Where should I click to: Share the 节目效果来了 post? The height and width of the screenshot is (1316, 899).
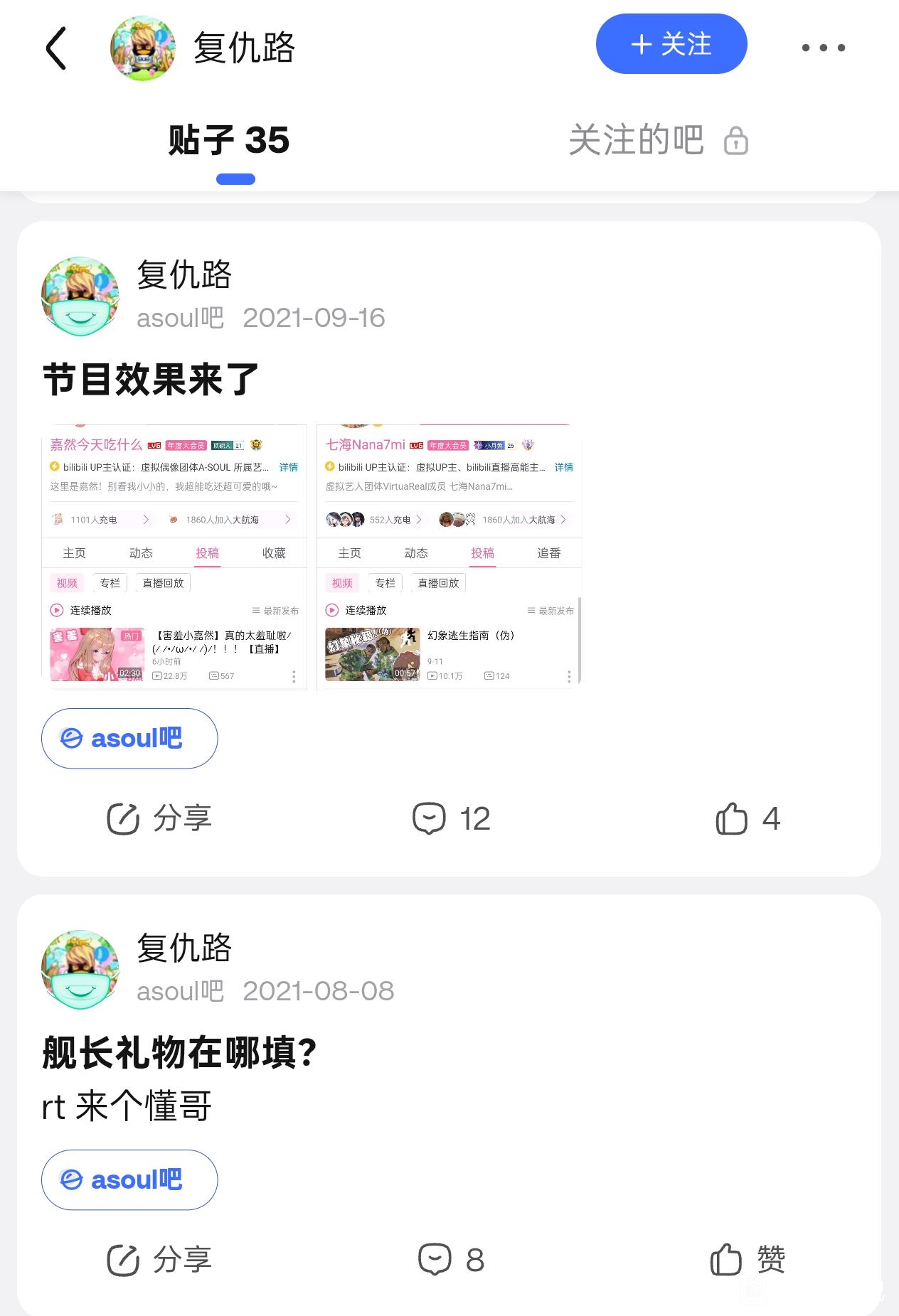(159, 818)
